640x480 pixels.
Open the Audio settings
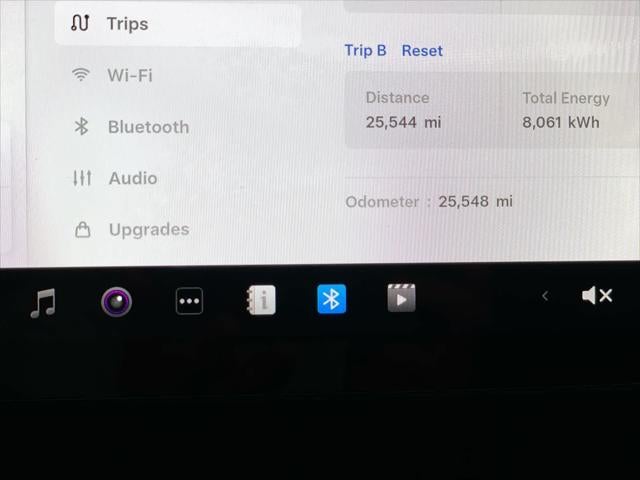point(132,178)
